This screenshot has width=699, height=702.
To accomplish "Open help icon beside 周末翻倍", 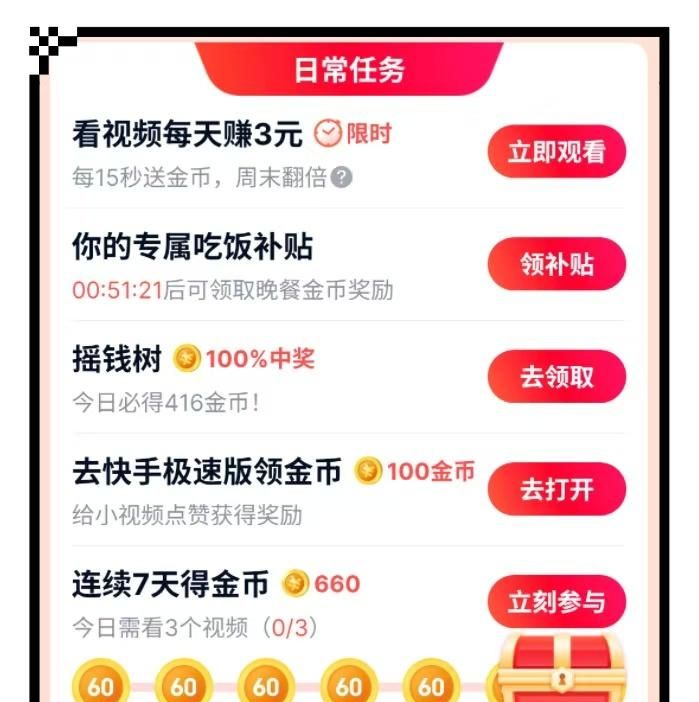I will [x=342, y=178].
